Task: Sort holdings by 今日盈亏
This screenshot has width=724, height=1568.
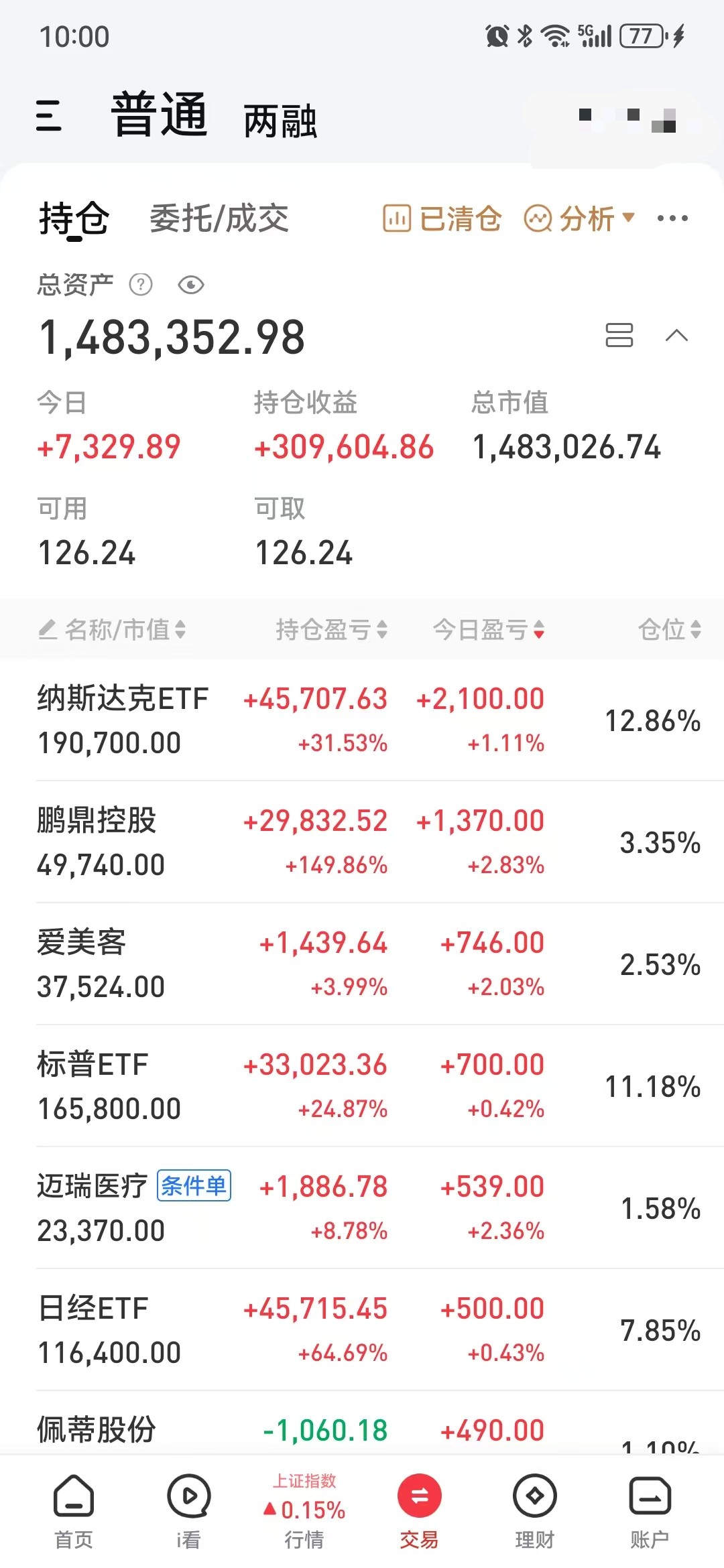Action: [x=489, y=629]
